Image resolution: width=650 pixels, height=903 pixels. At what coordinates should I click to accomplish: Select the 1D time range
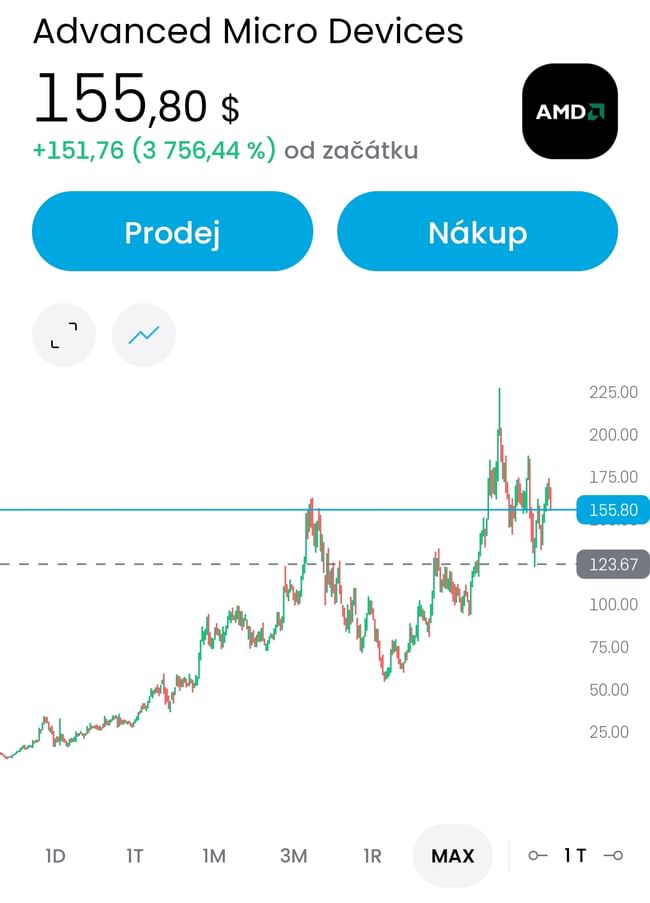click(55, 856)
